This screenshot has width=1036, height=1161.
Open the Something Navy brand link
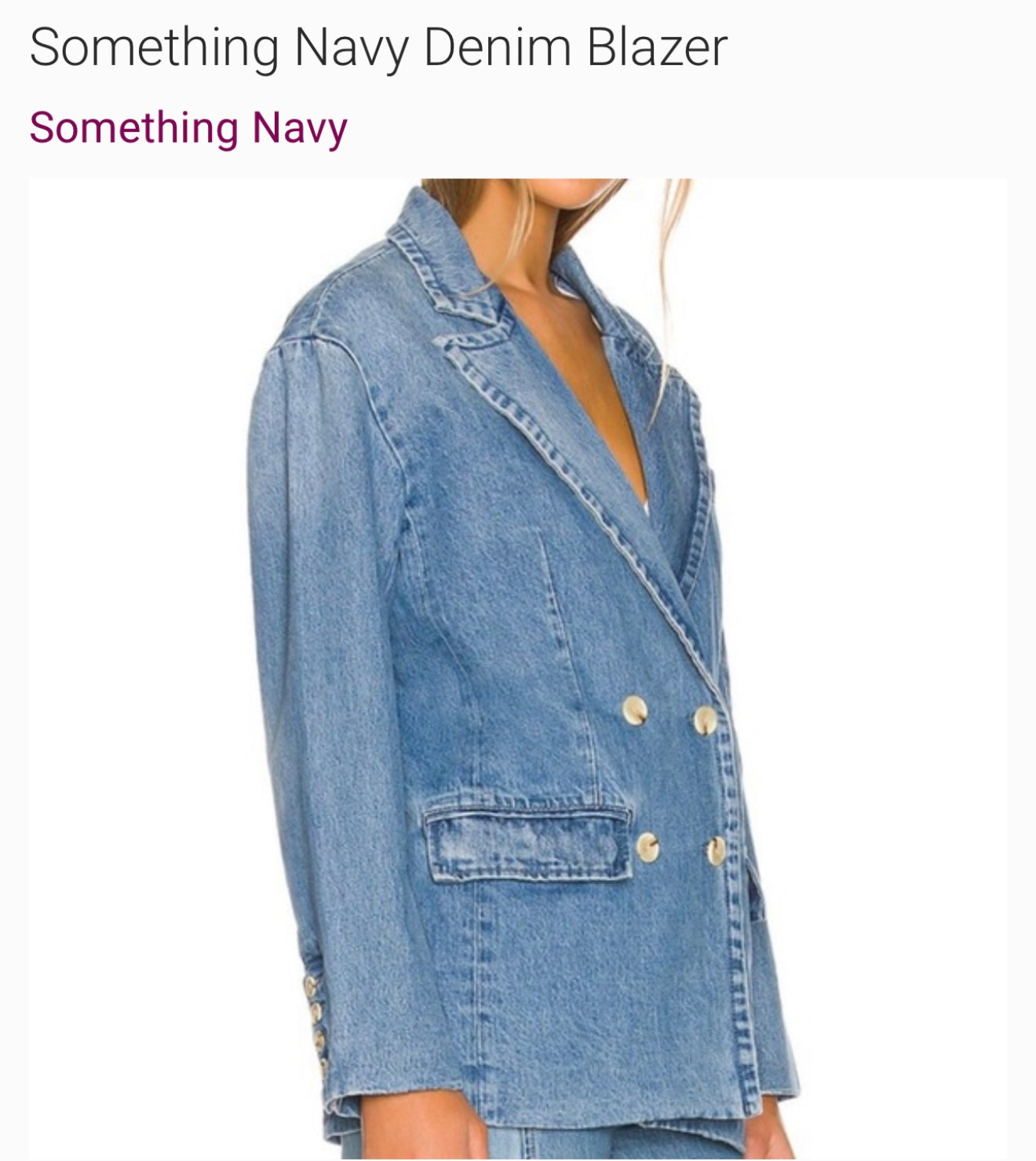(x=188, y=128)
